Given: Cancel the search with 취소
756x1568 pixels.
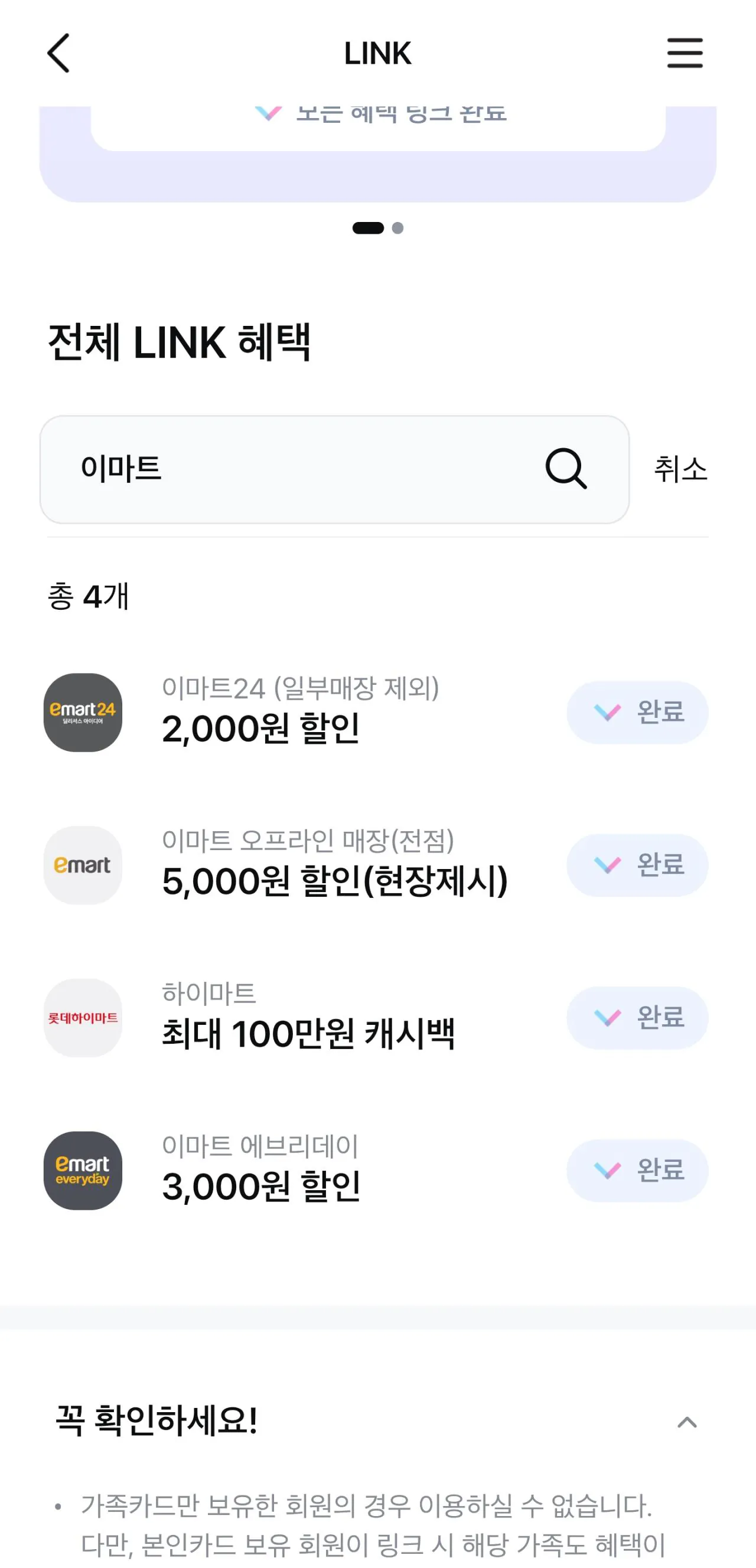Looking at the screenshot, I should pos(680,469).
